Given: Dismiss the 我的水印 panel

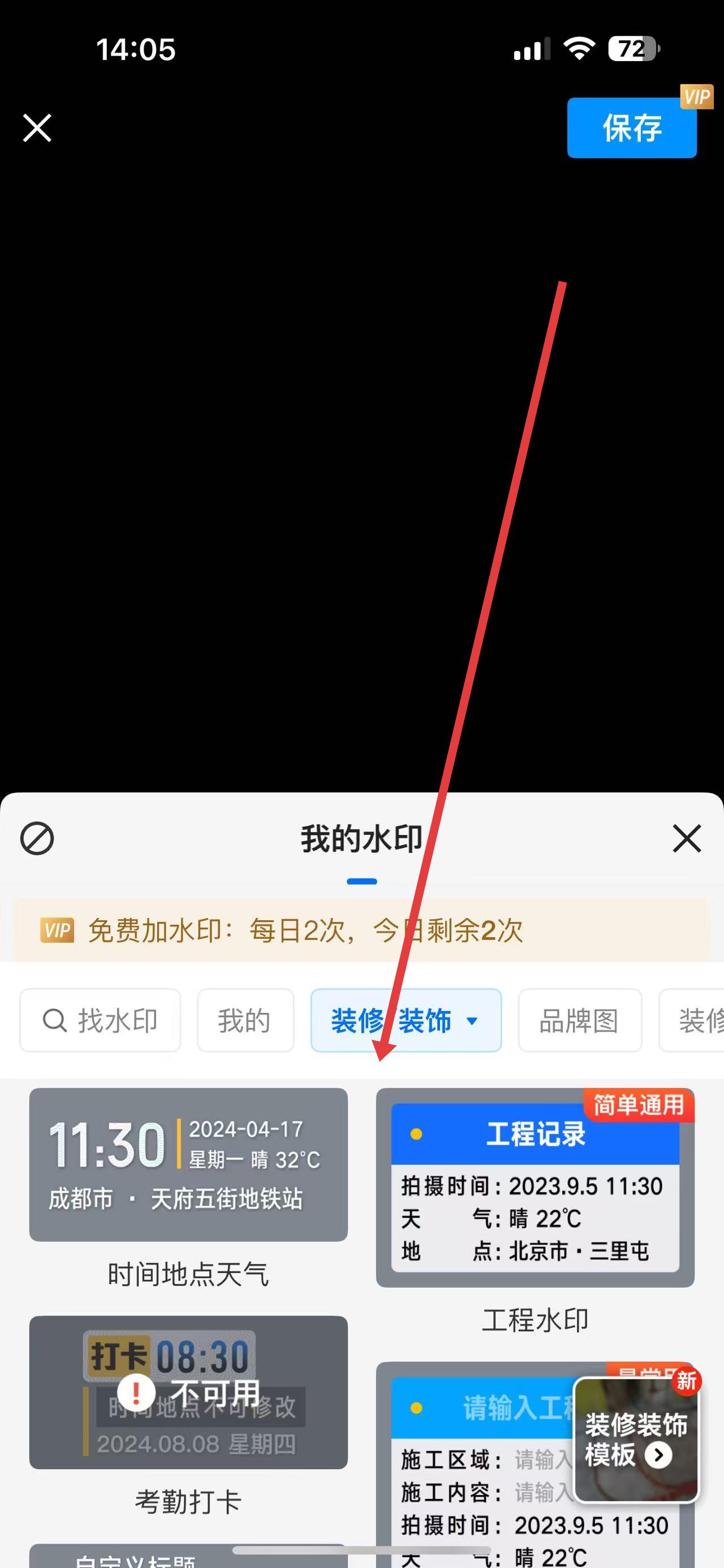Looking at the screenshot, I should point(687,839).
